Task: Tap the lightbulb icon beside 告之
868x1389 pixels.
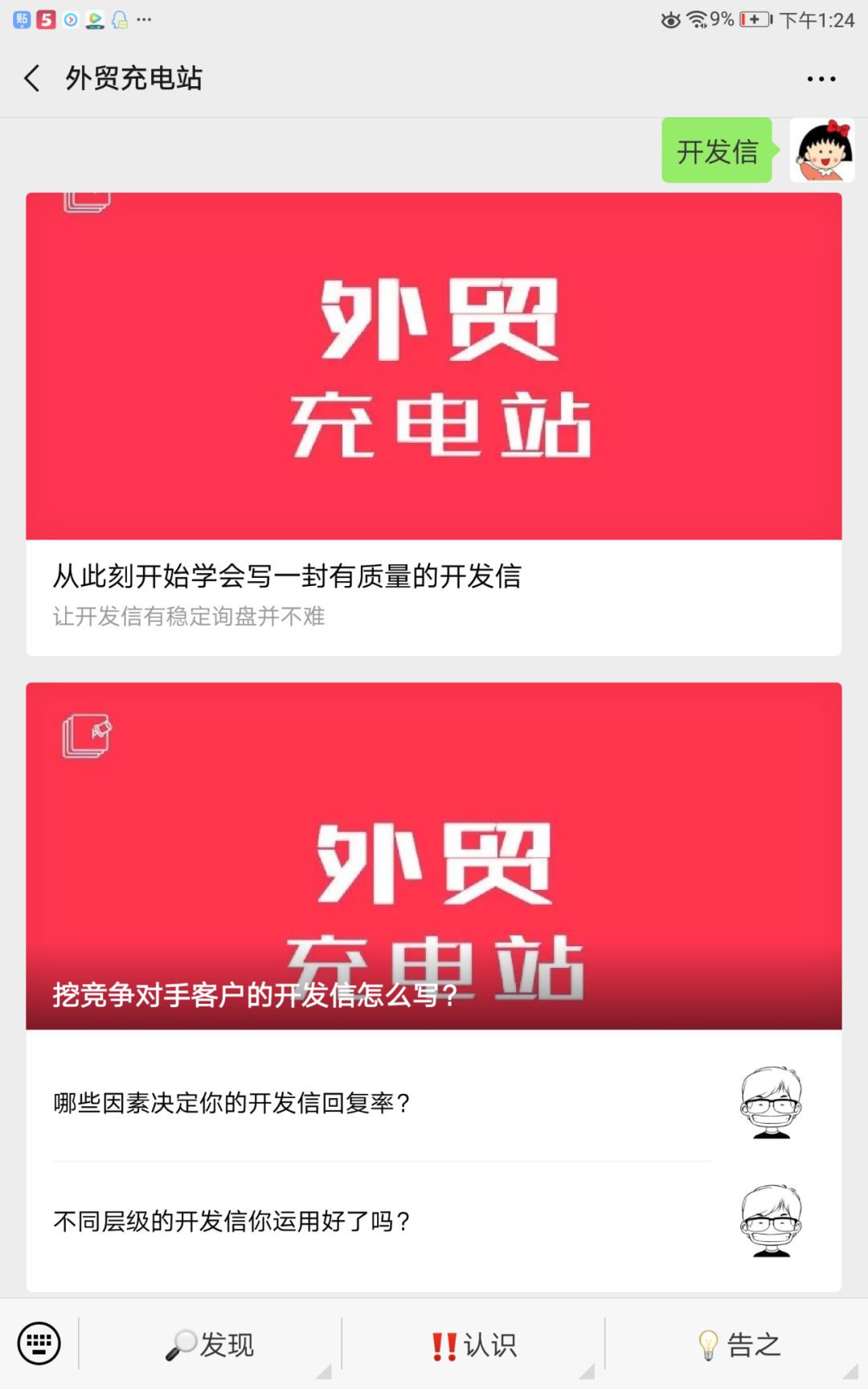Action: click(x=708, y=1341)
